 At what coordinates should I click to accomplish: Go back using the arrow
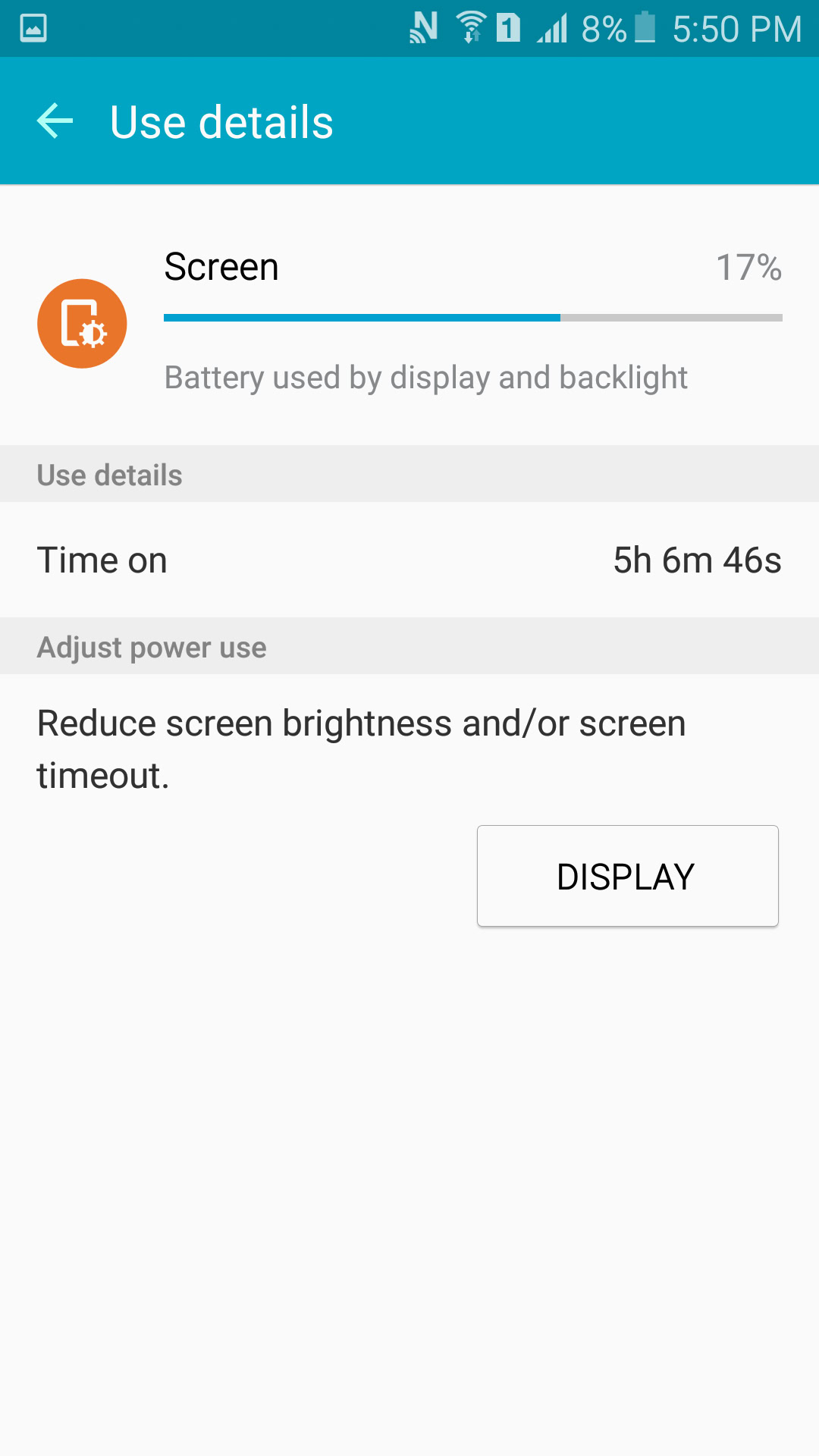55,121
